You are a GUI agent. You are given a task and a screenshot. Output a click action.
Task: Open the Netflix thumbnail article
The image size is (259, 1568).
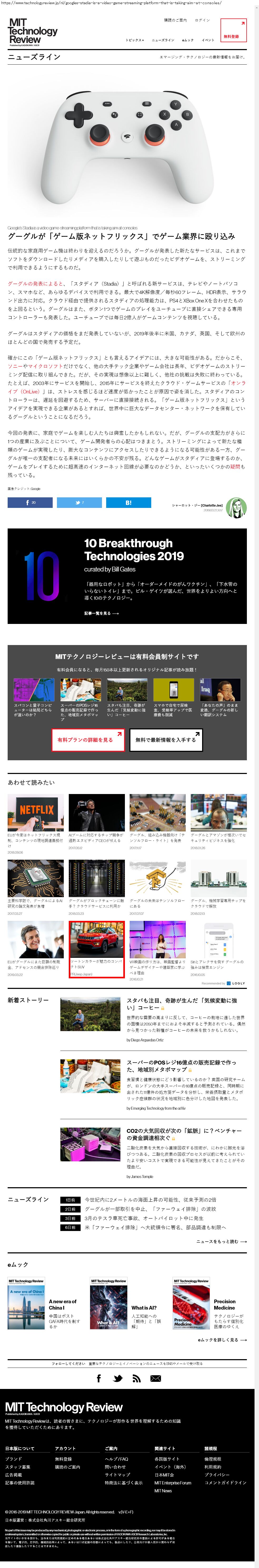[x=35, y=812]
